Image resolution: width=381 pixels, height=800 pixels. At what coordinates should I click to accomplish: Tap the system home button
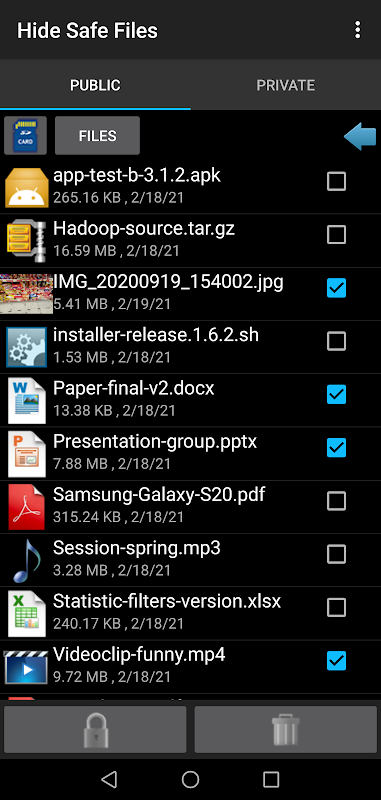190,779
